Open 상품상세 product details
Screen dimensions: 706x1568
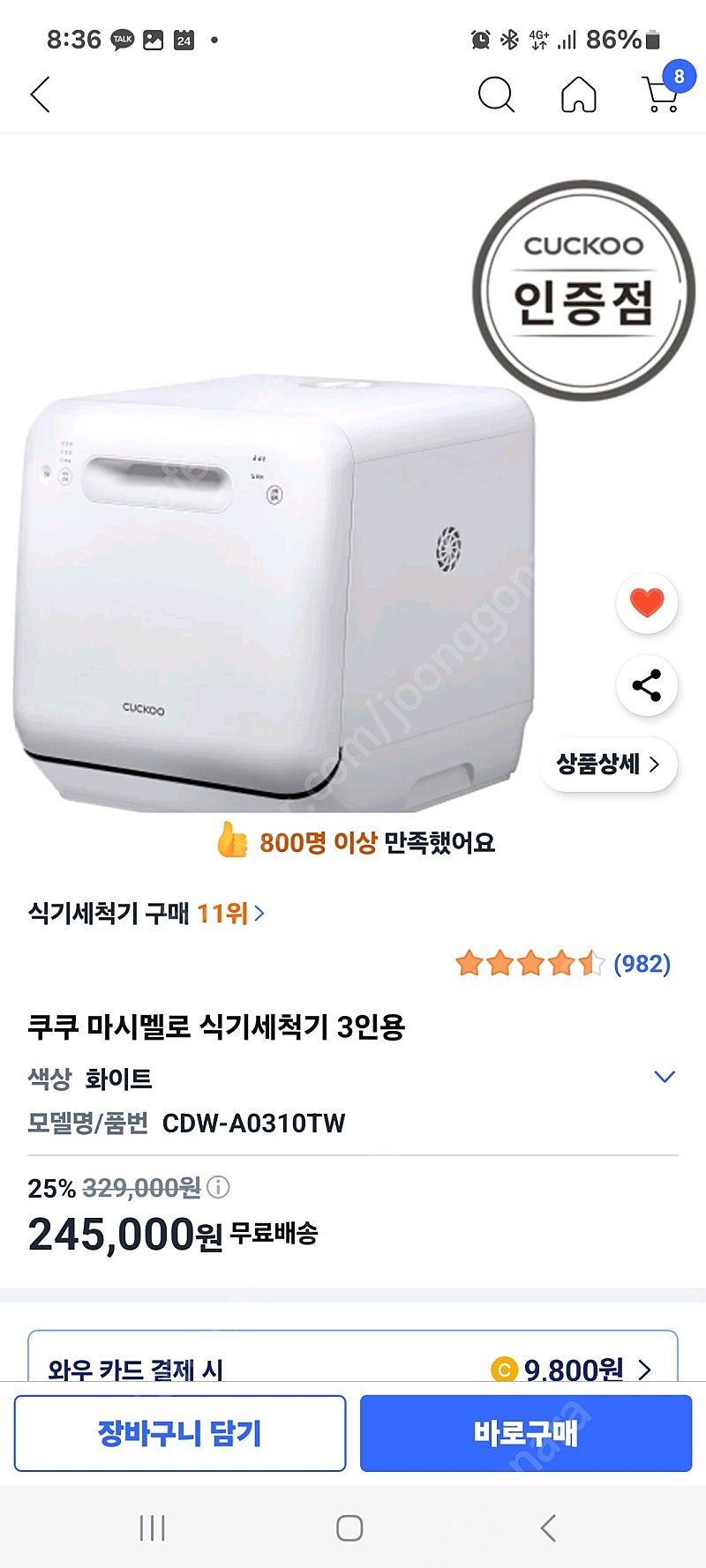tap(607, 764)
